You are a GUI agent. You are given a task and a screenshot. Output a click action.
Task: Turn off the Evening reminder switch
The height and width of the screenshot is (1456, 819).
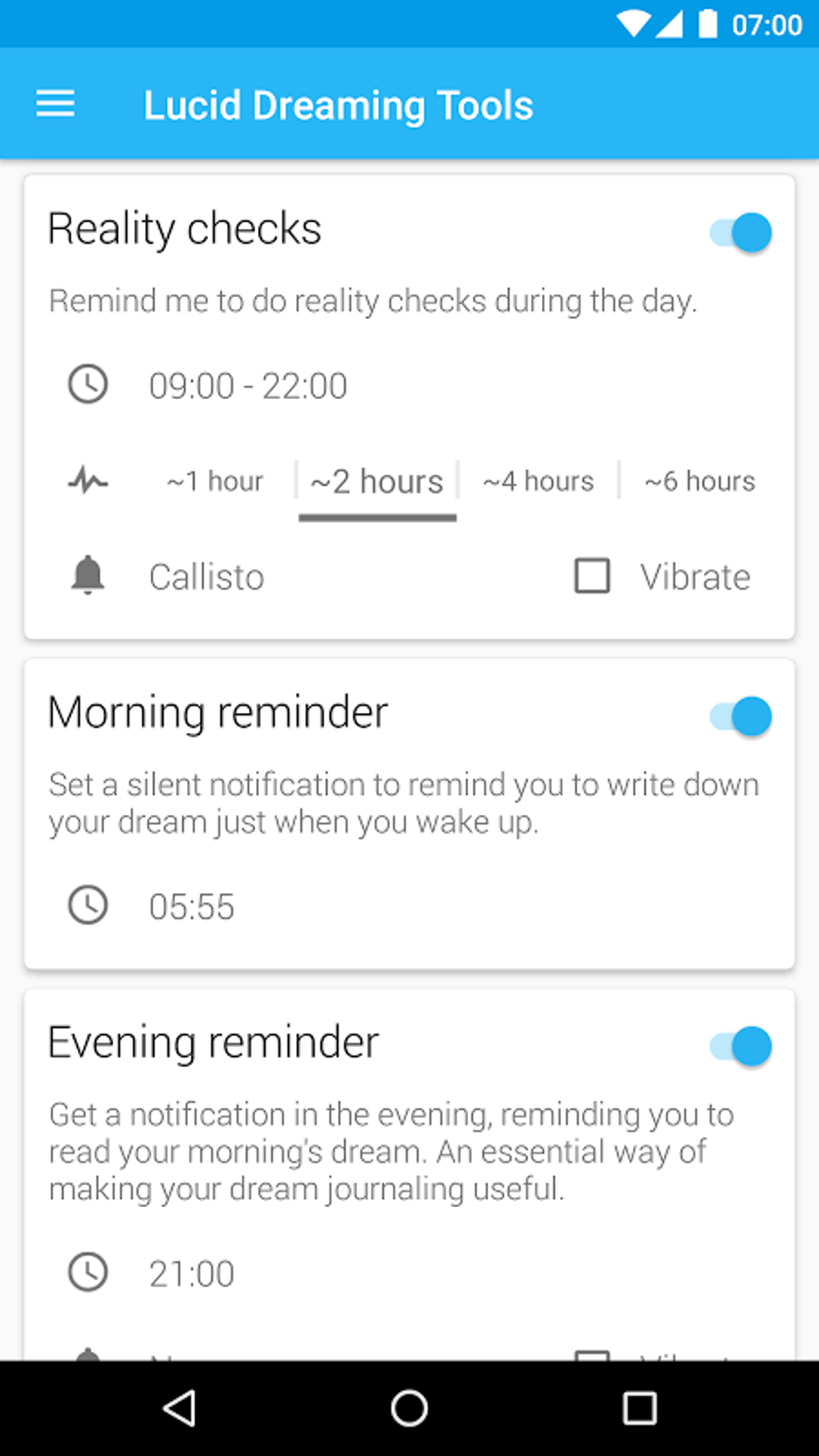coord(740,1046)
